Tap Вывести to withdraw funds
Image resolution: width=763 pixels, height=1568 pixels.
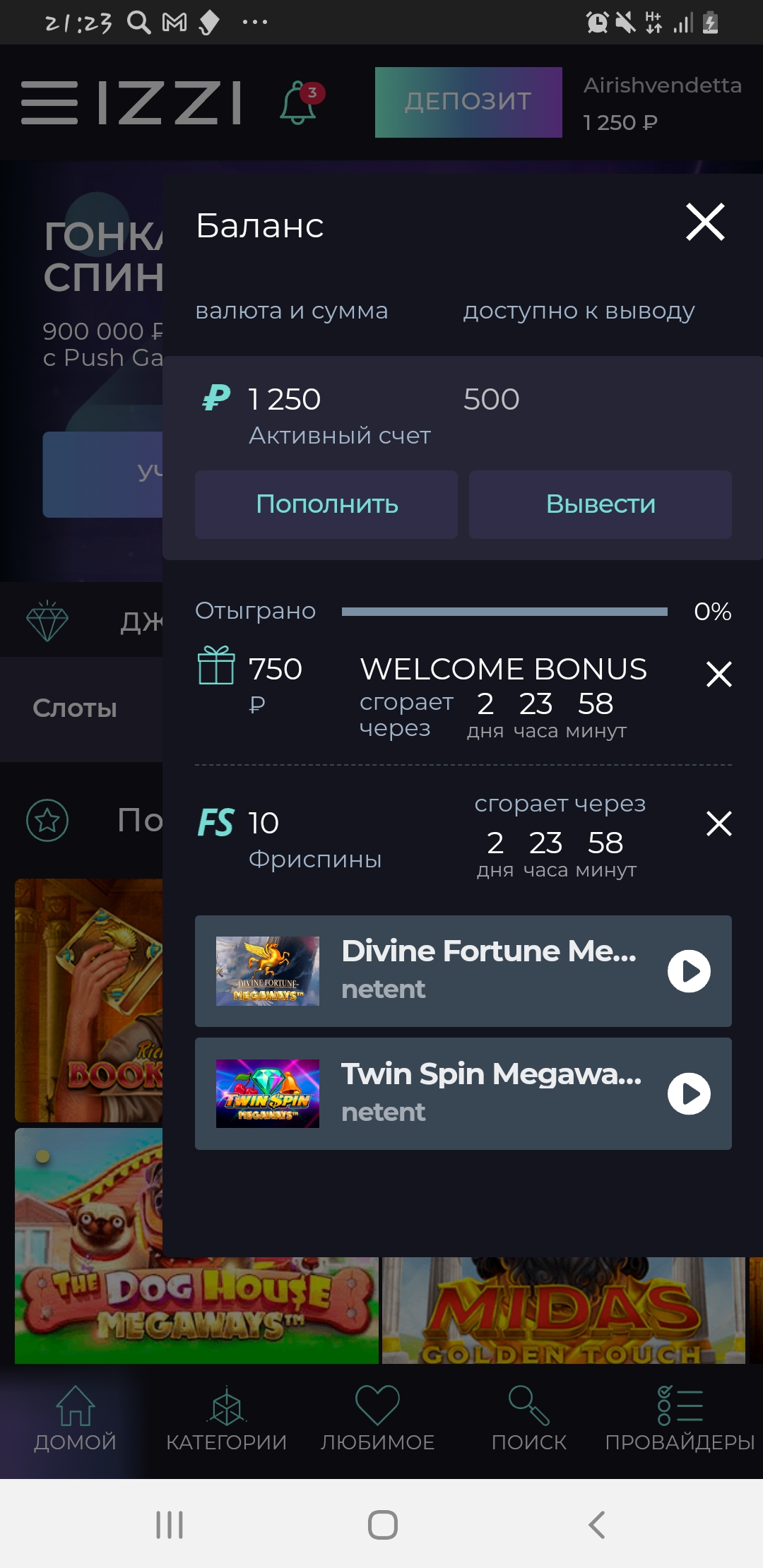601,504
